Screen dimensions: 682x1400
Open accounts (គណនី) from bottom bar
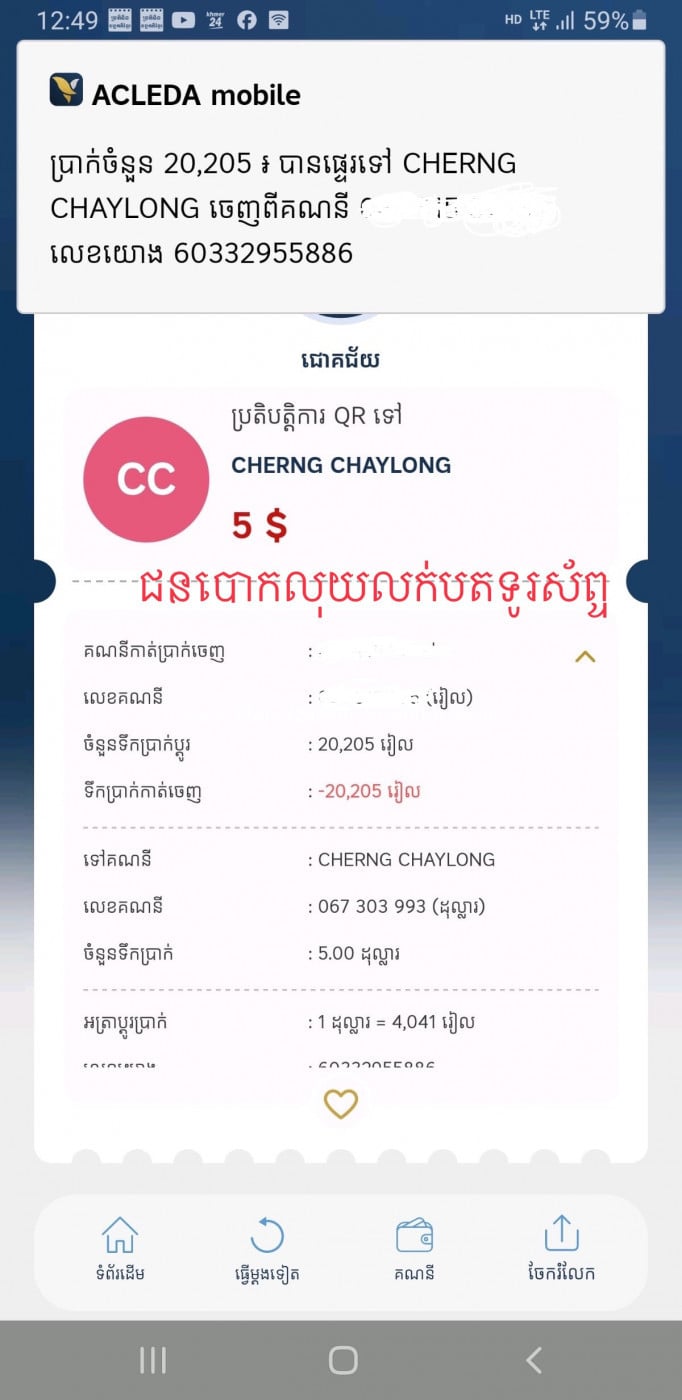coord(414,1249)
